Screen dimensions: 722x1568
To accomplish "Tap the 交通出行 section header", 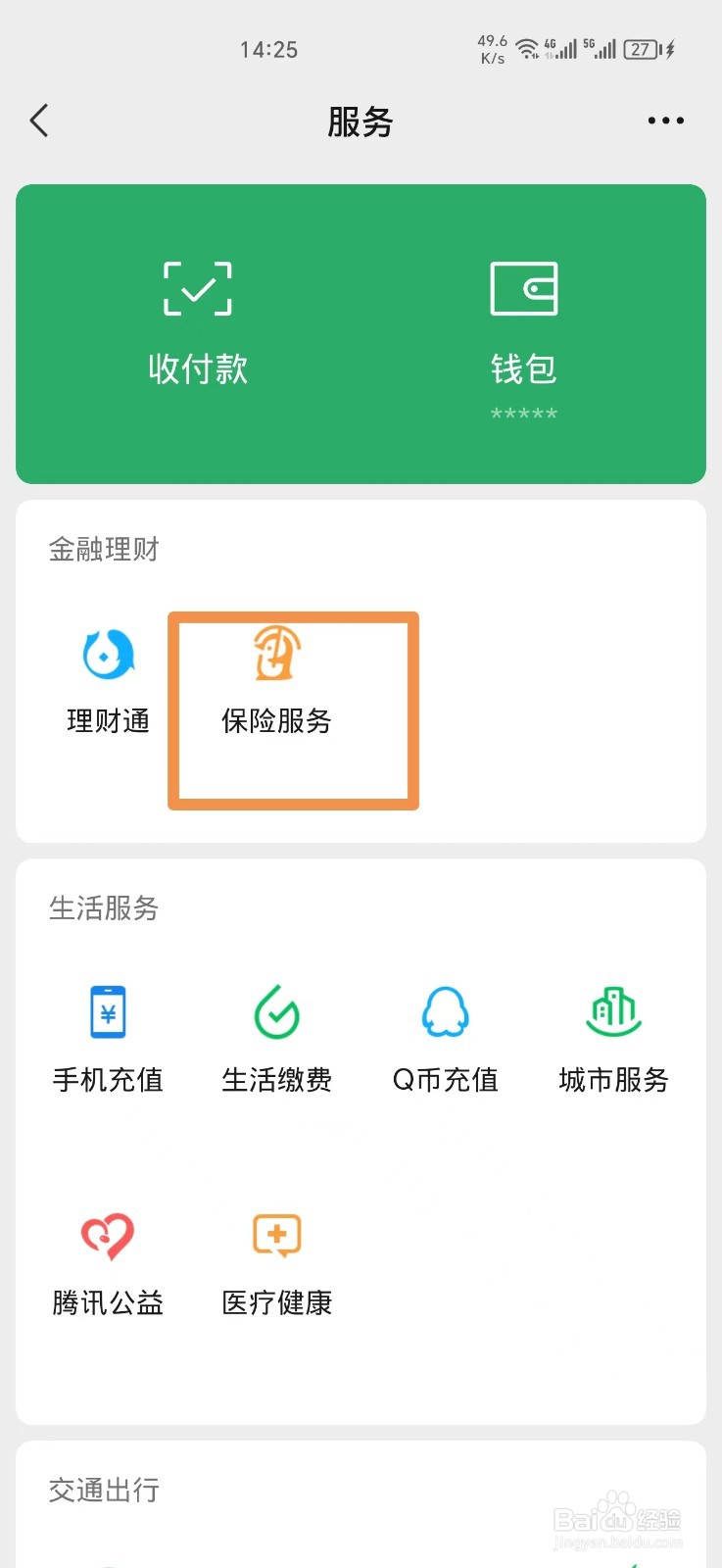I will [x=102, y=1493].
